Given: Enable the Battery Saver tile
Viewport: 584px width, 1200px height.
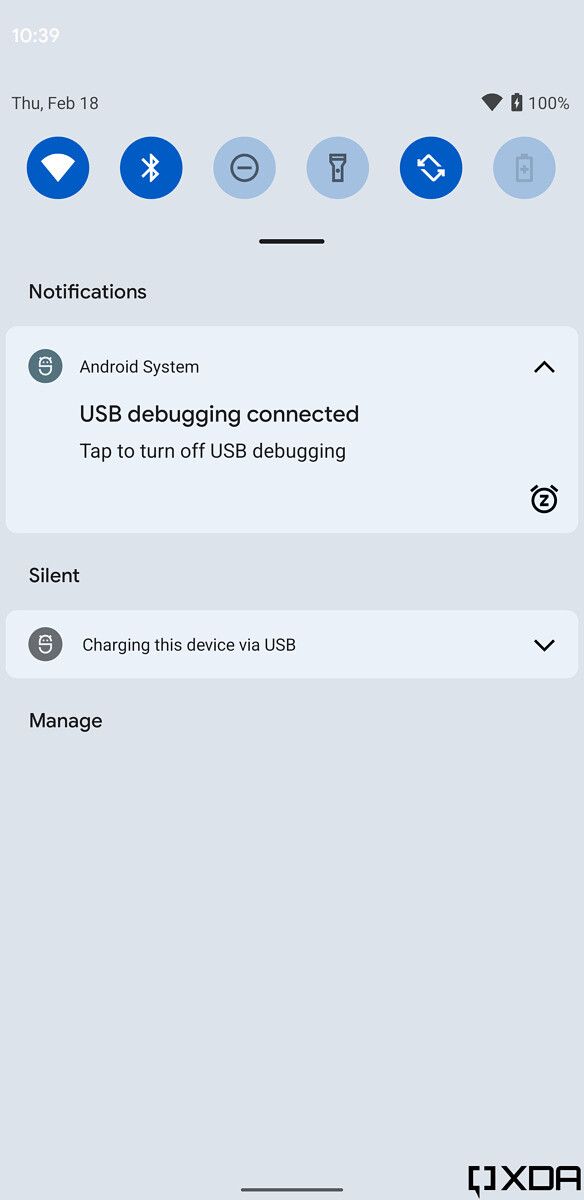Looking at the screenshot, I should 524,168.
